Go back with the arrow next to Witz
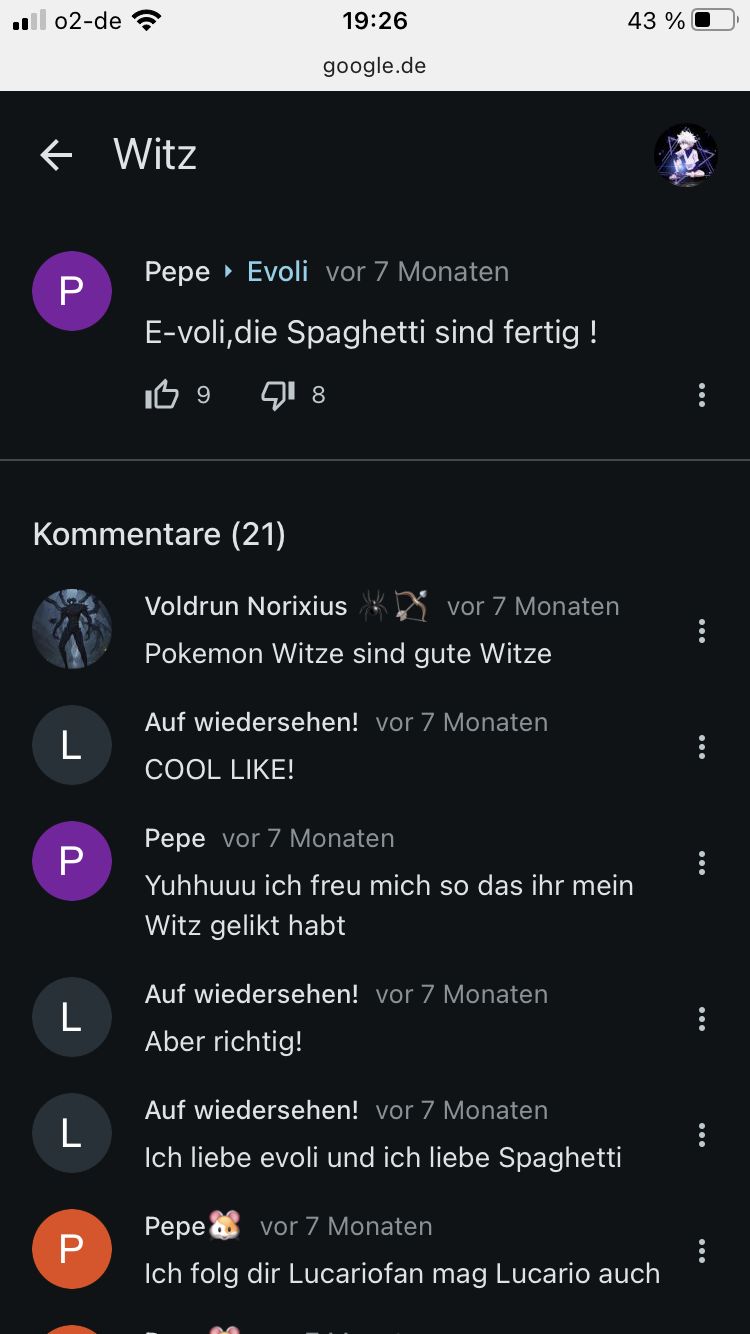750x1334 pixels. click(56, 155)
